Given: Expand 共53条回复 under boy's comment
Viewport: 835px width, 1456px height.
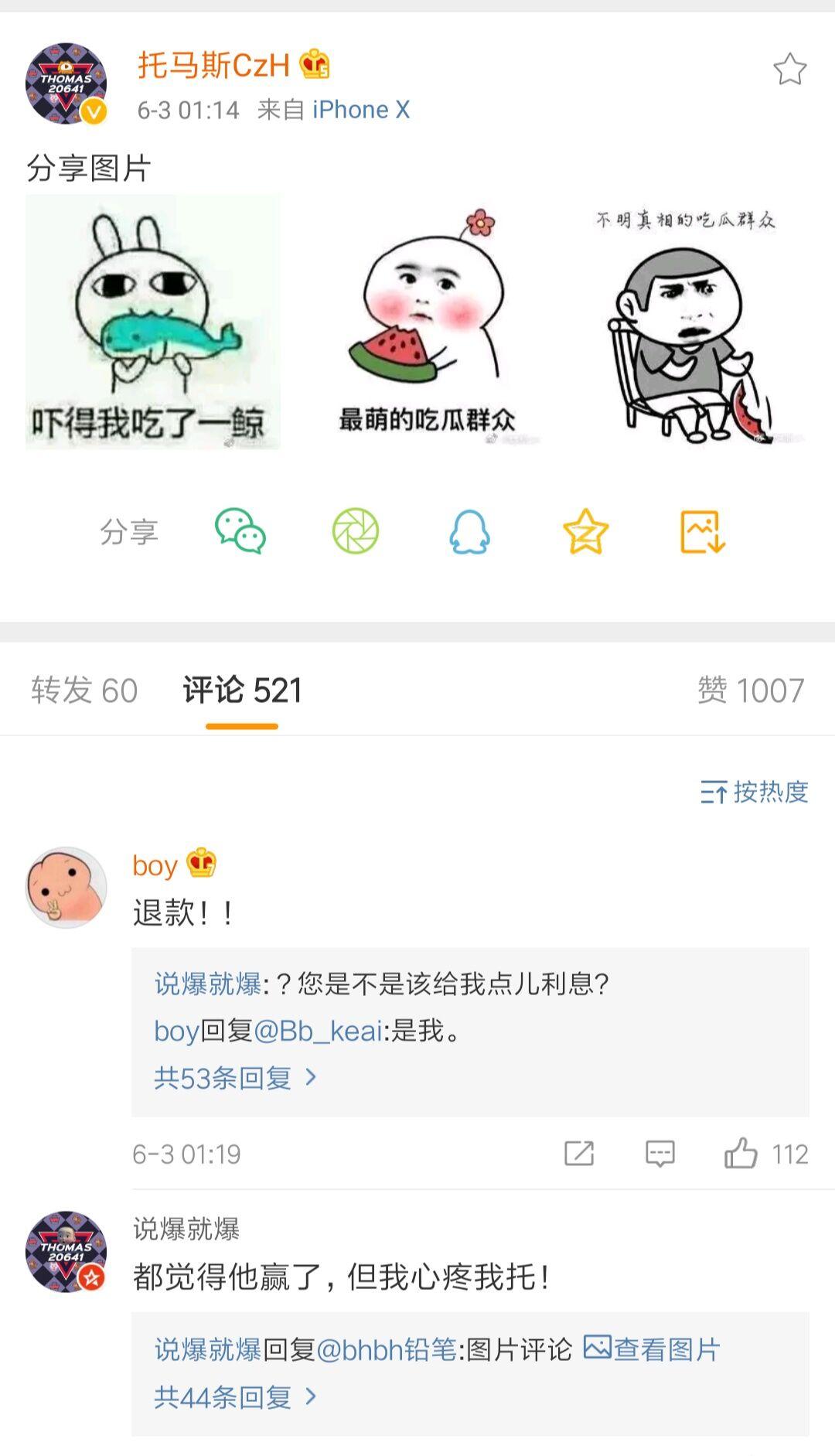Looking at the screenshot, I should [235, 1077].
